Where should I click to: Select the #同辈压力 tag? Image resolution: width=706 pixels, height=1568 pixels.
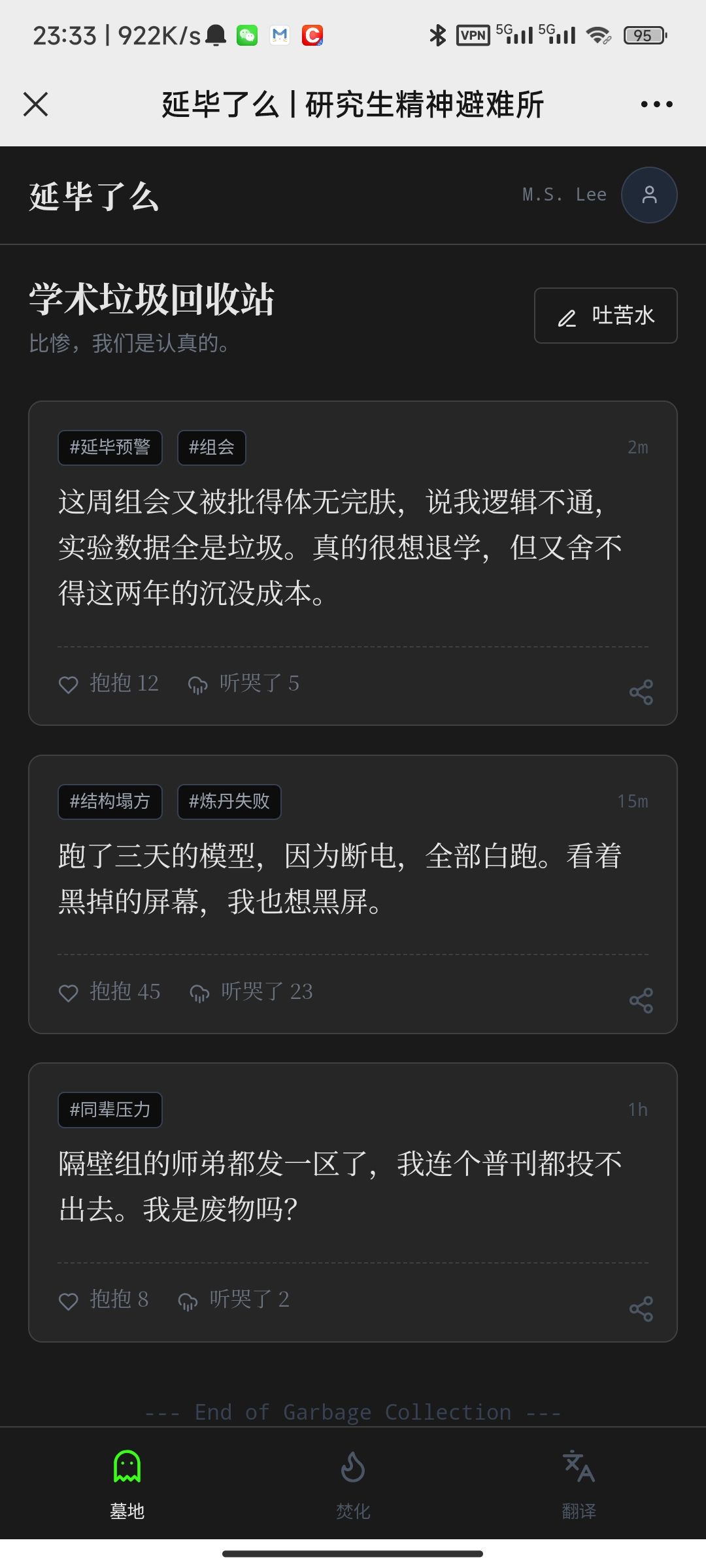110,1110
